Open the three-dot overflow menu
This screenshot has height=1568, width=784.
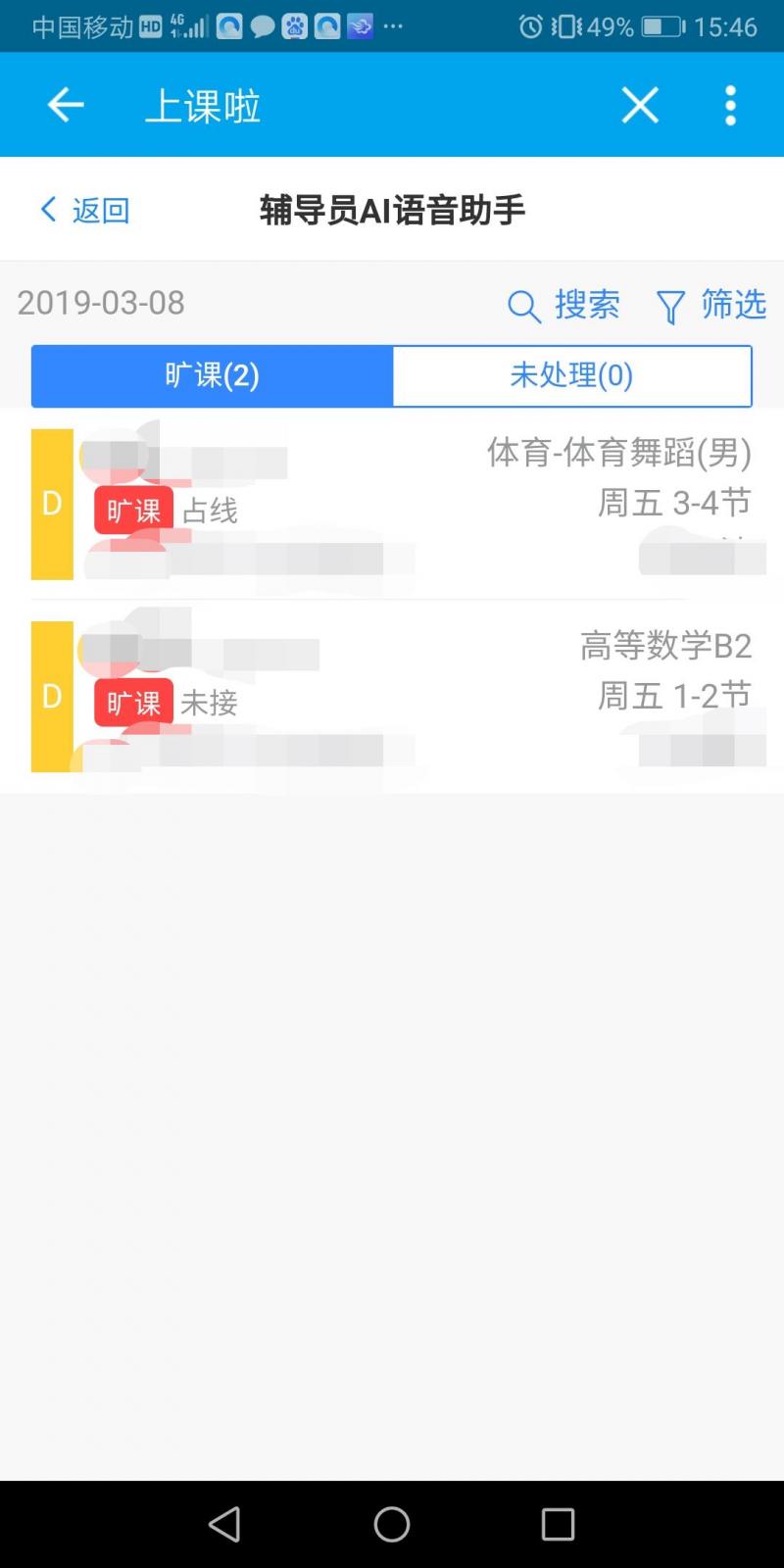pos(730,105)
